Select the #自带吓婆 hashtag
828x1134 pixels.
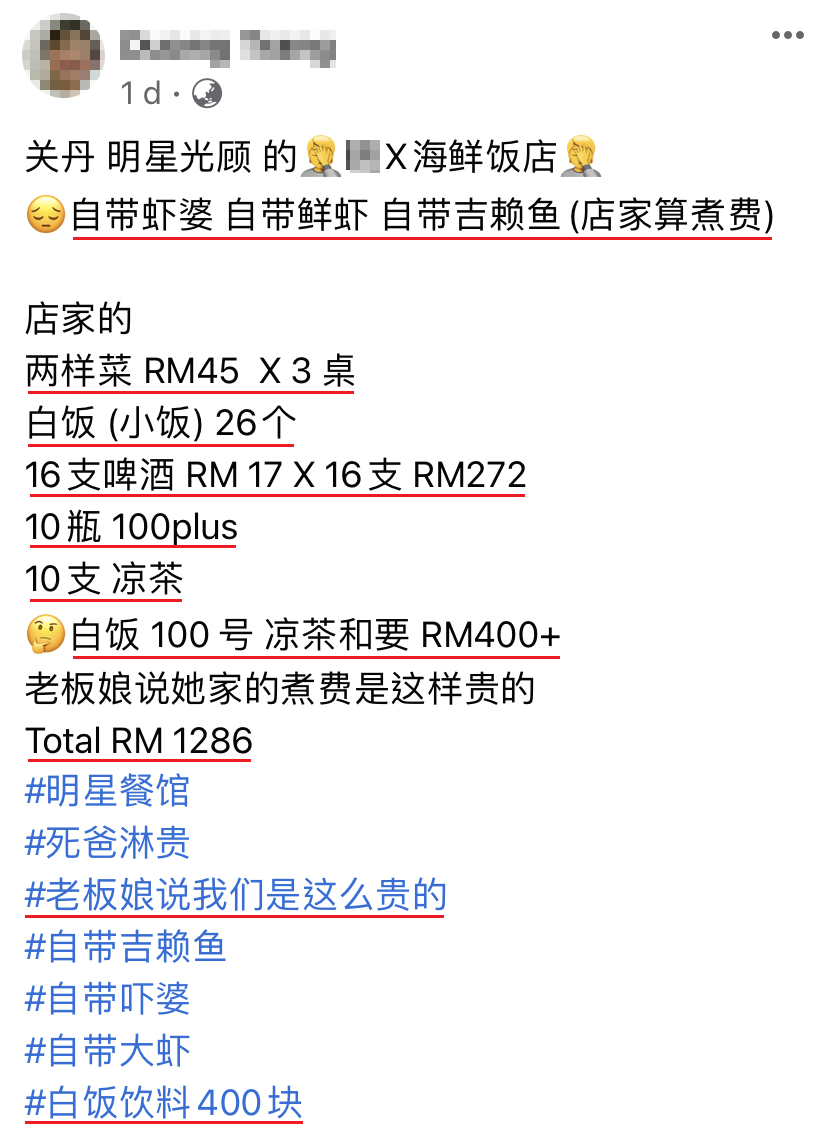click(x=107, y=999)
